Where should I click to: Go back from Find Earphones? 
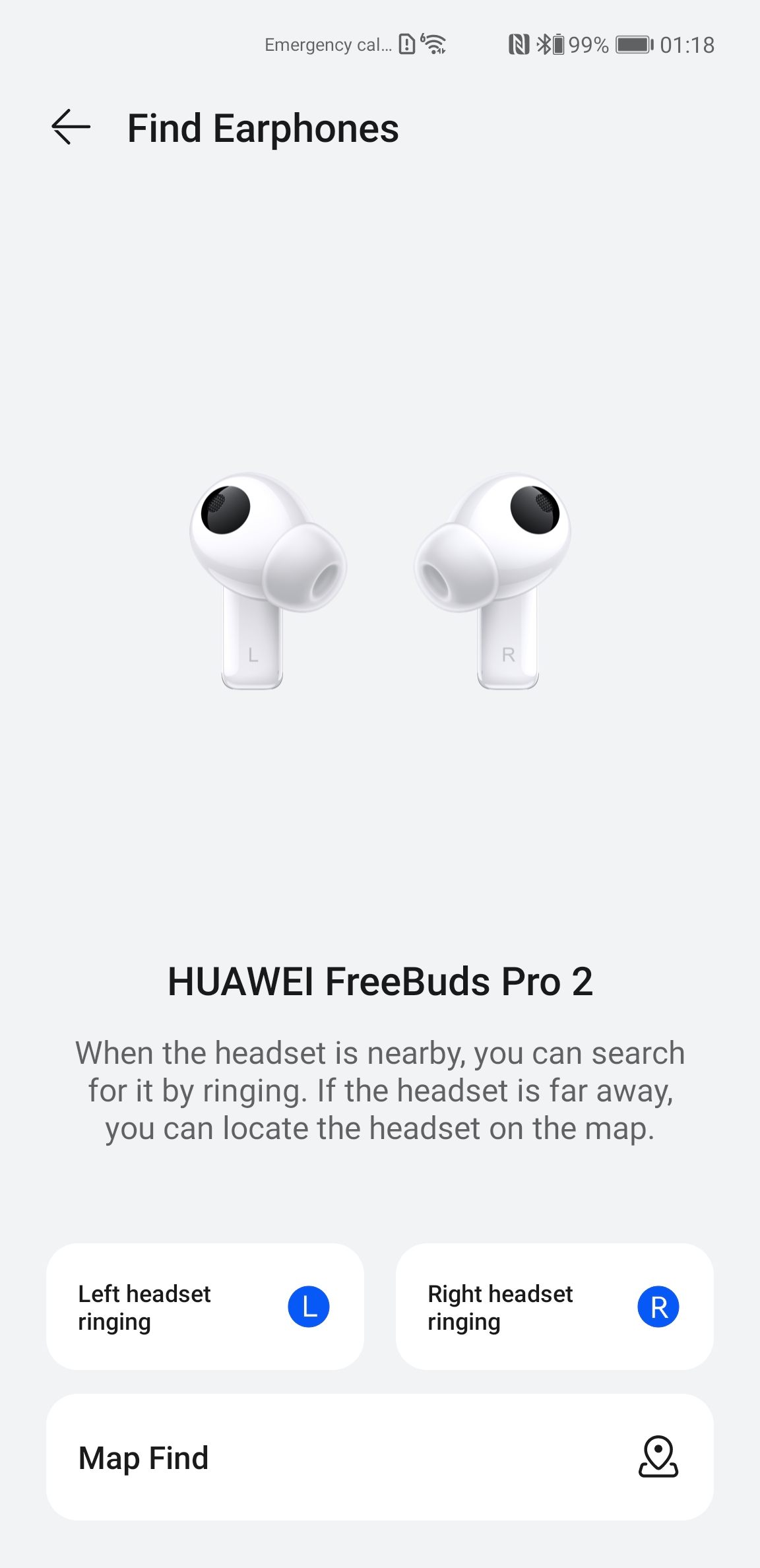point(71,127)
